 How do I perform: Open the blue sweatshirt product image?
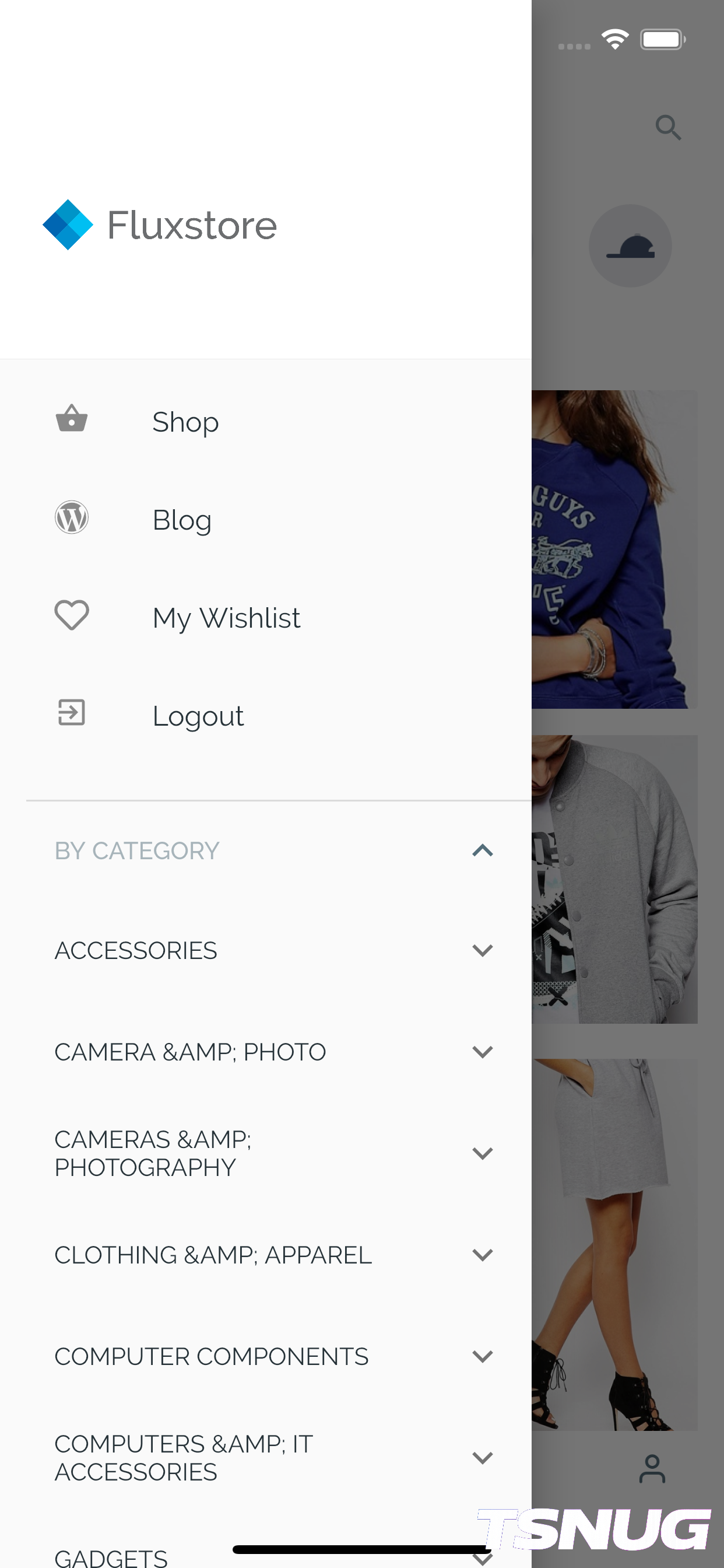614,549
